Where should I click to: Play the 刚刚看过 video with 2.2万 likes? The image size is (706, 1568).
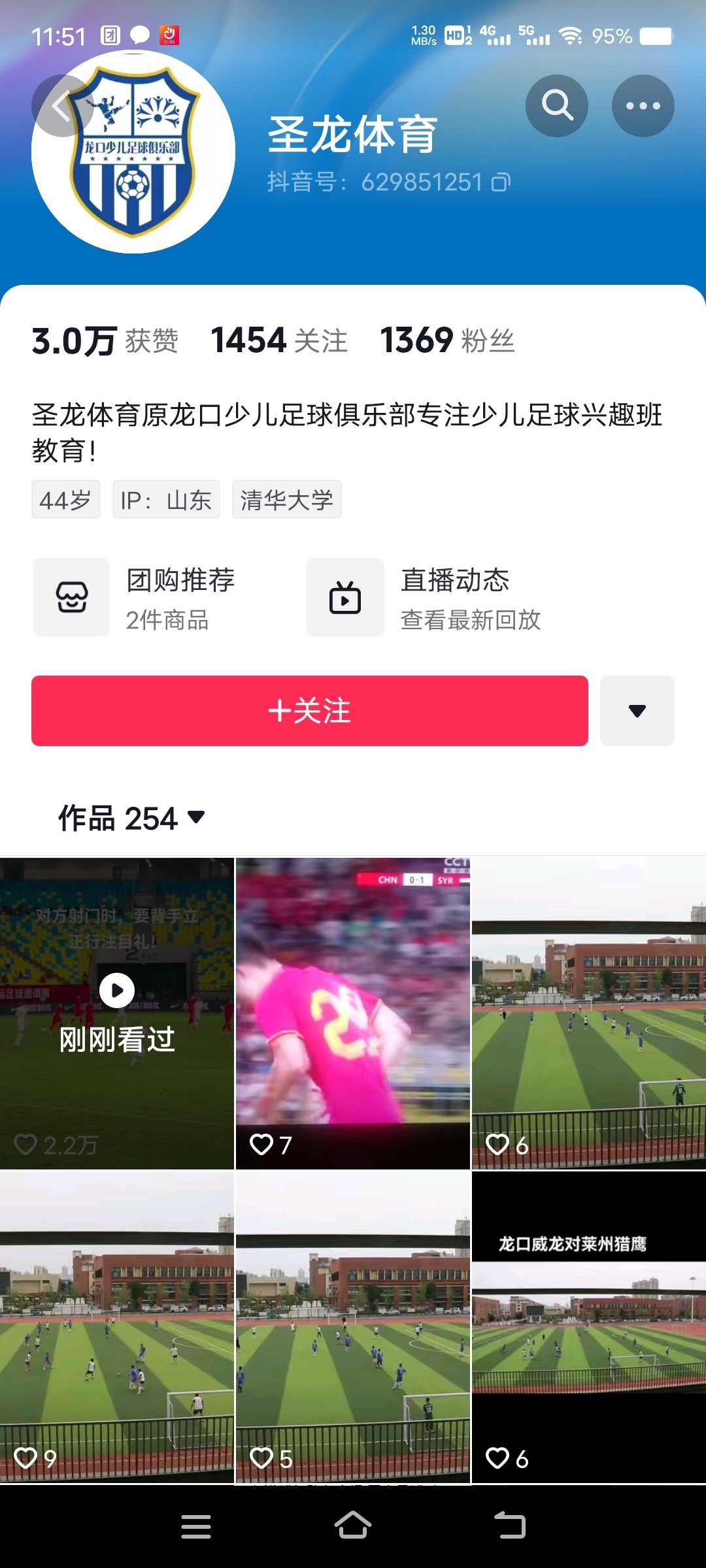117,1013
